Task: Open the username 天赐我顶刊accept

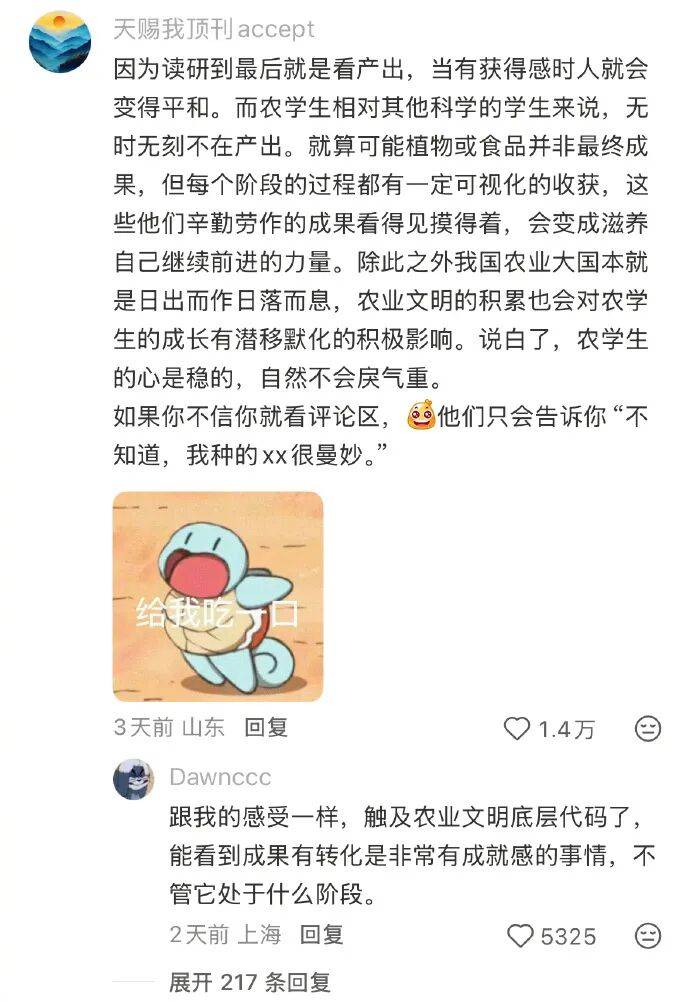Action: click(x=213, y=29)
